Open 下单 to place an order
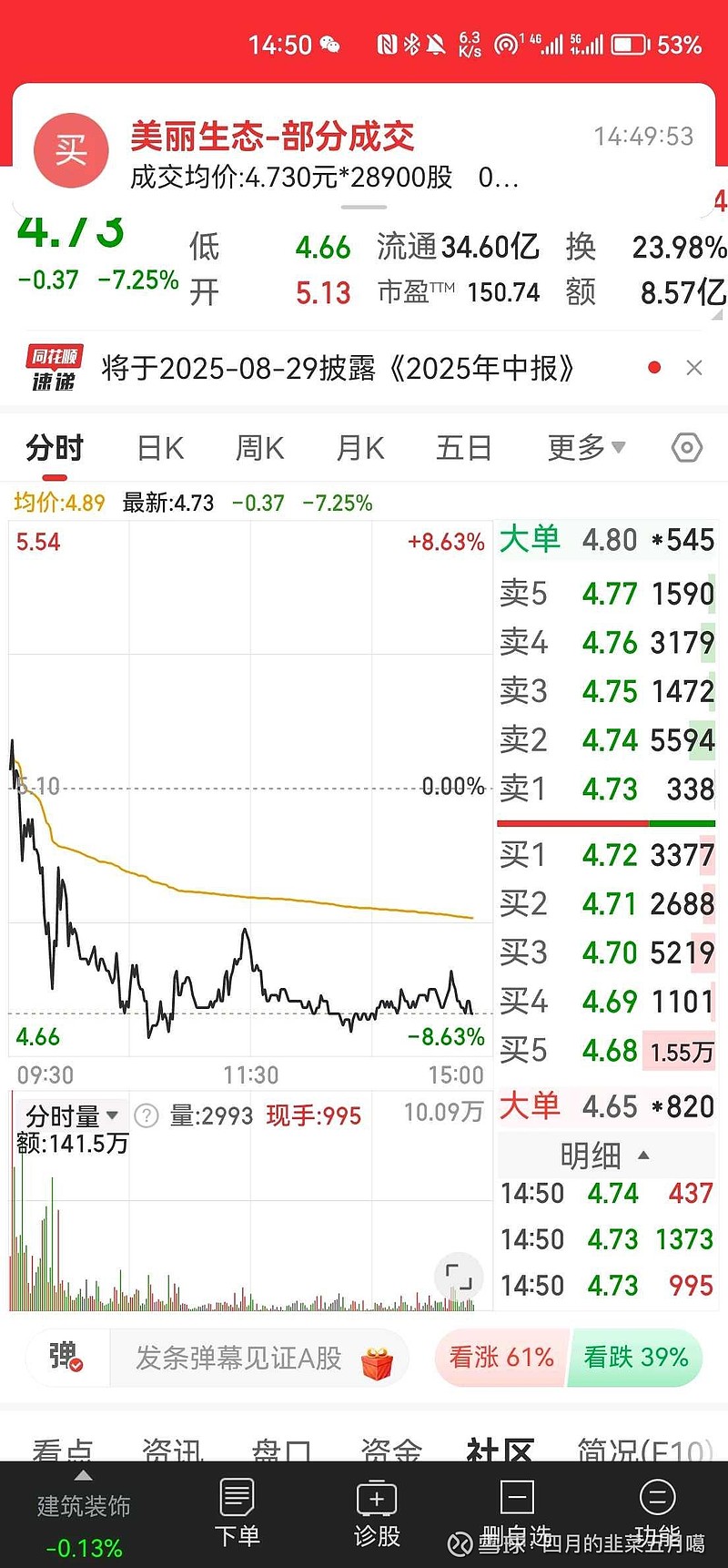Viewport: 728px width, 1568px height. (x=237, y=1513)
